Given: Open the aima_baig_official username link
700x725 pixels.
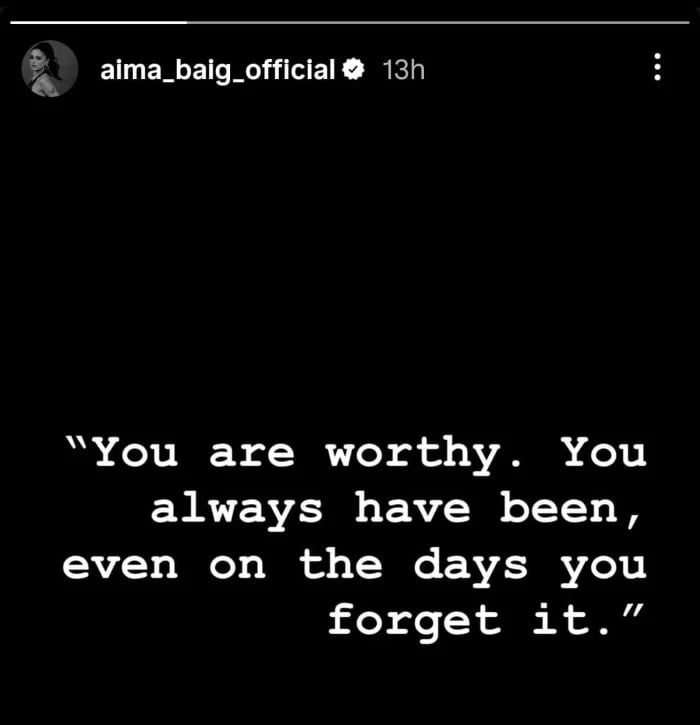Looking at the screenshot, I should tap(218, 70).
